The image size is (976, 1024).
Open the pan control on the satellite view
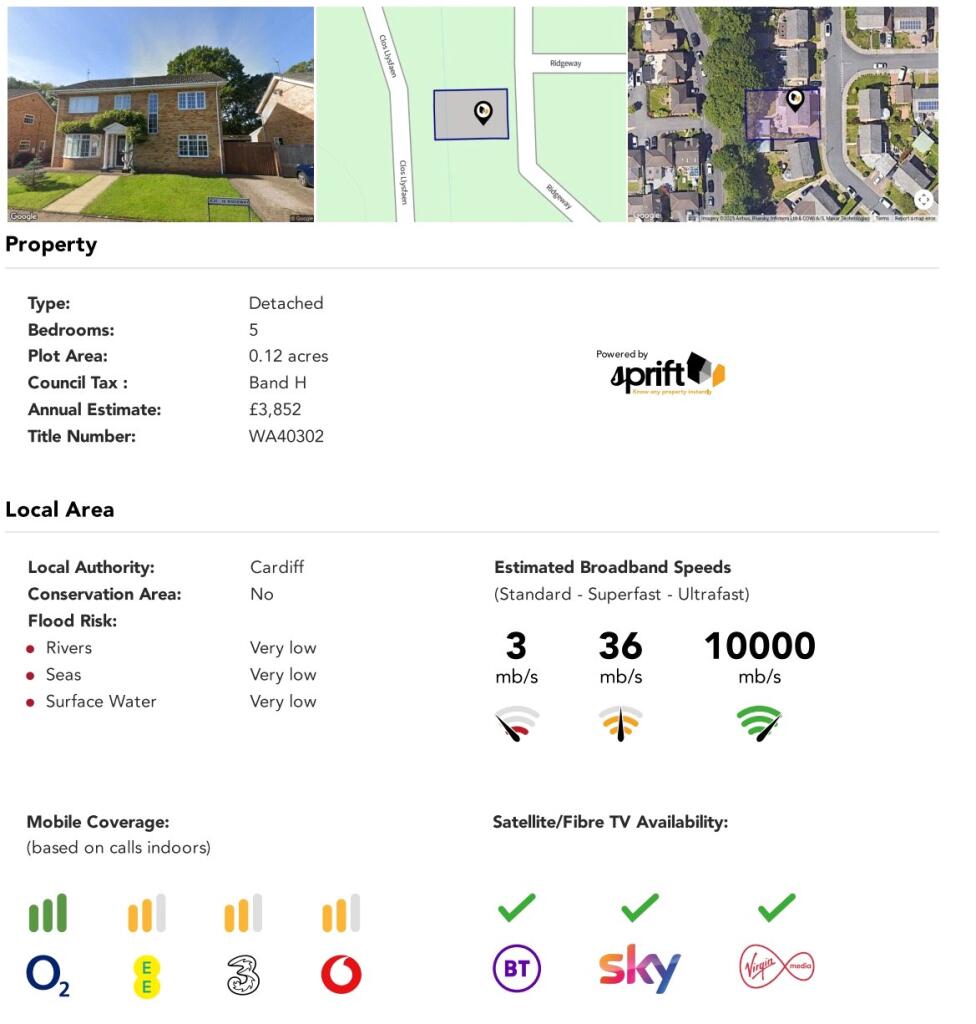[923, 197]
